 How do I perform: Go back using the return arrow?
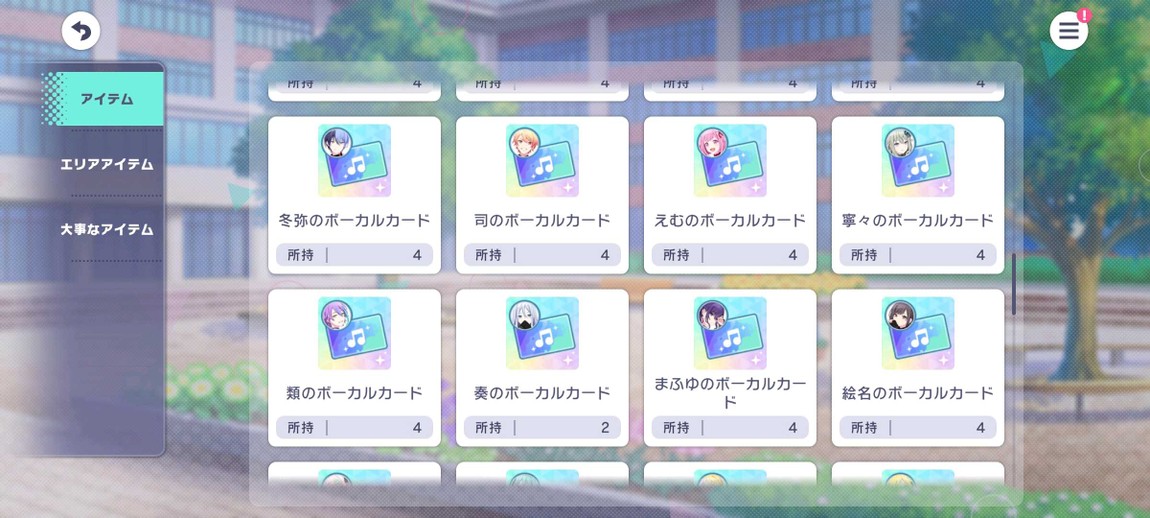point(81,31)
